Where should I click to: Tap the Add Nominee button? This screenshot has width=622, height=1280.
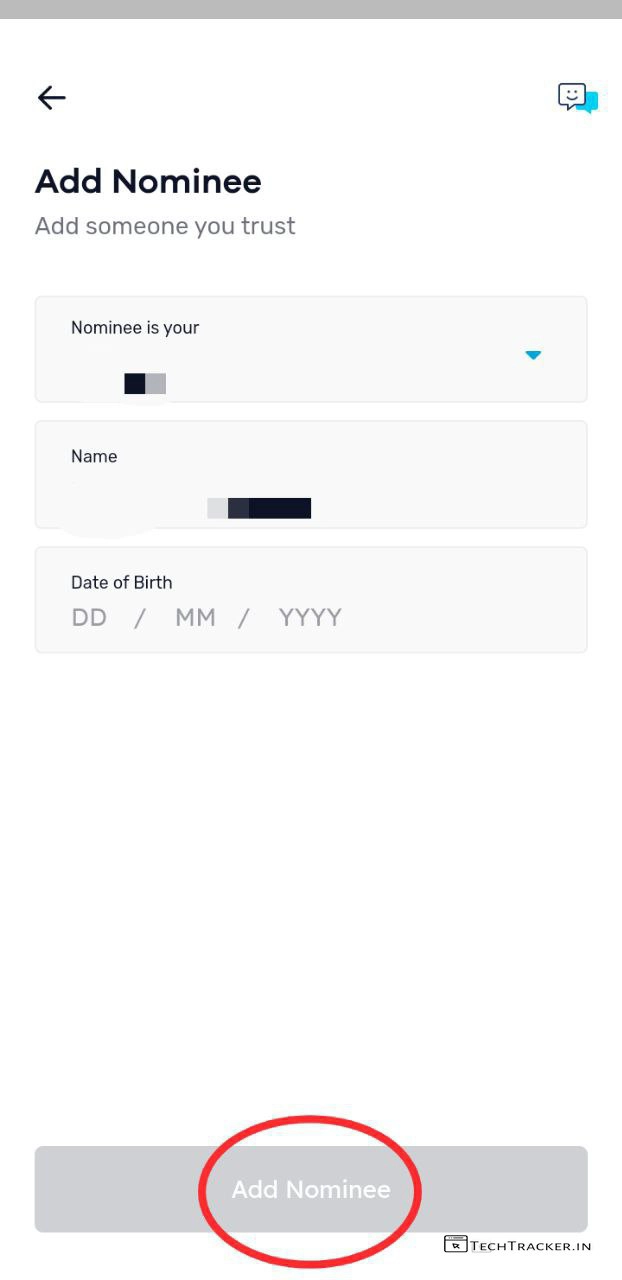pos(311,1189)
